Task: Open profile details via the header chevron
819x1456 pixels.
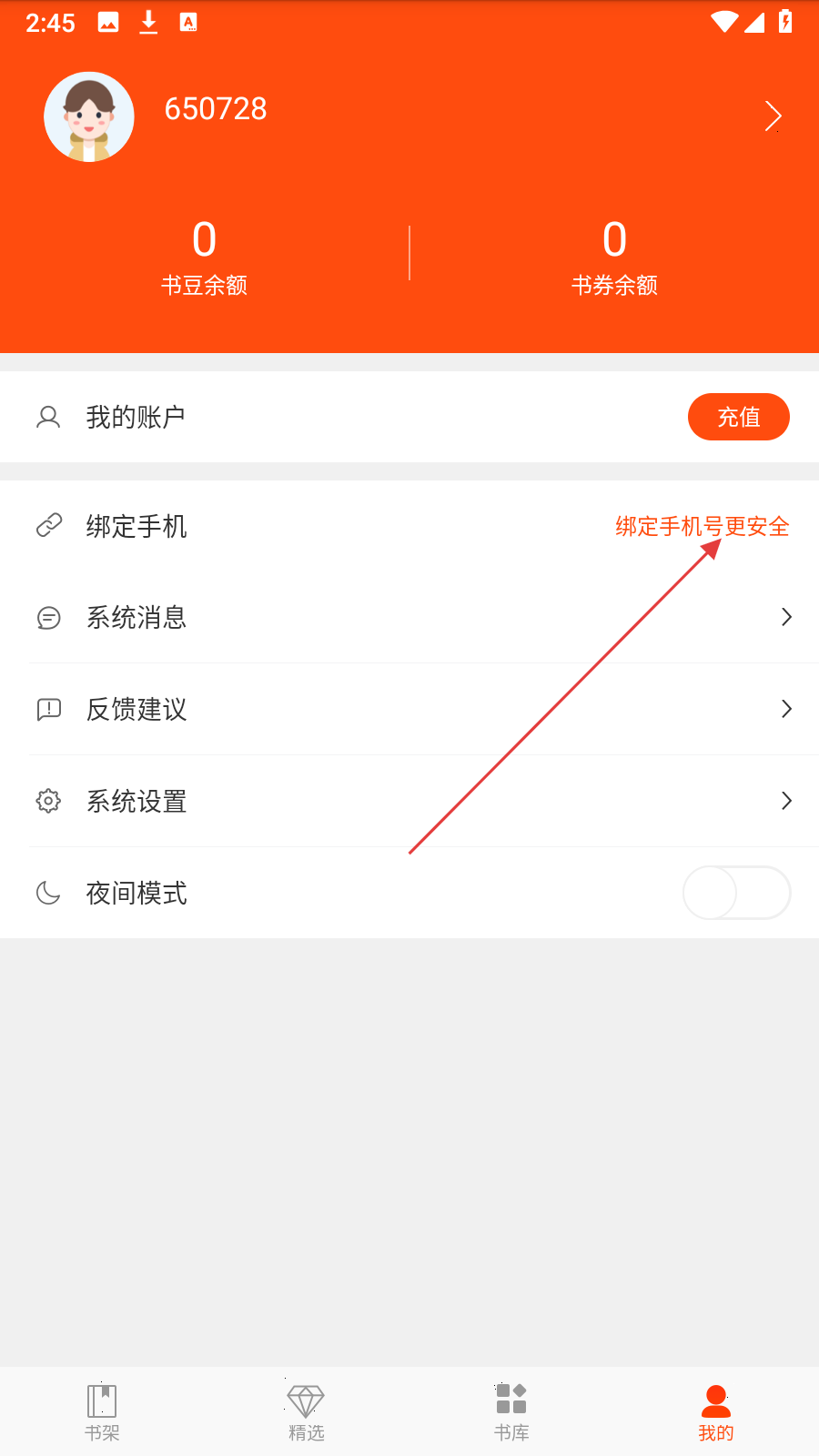Action: pos(773,116)
